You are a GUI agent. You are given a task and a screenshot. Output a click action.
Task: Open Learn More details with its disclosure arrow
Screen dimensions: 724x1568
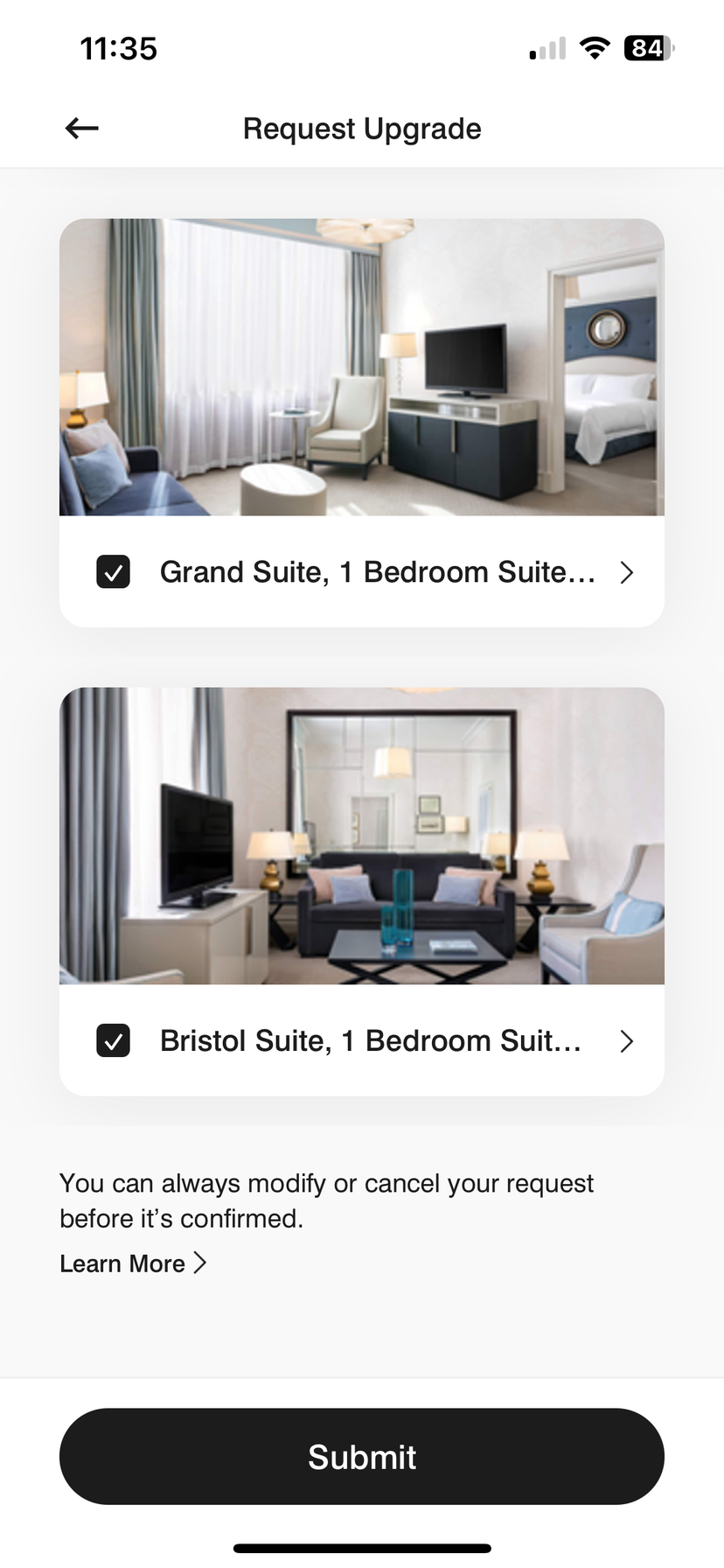pos(200,1263)
